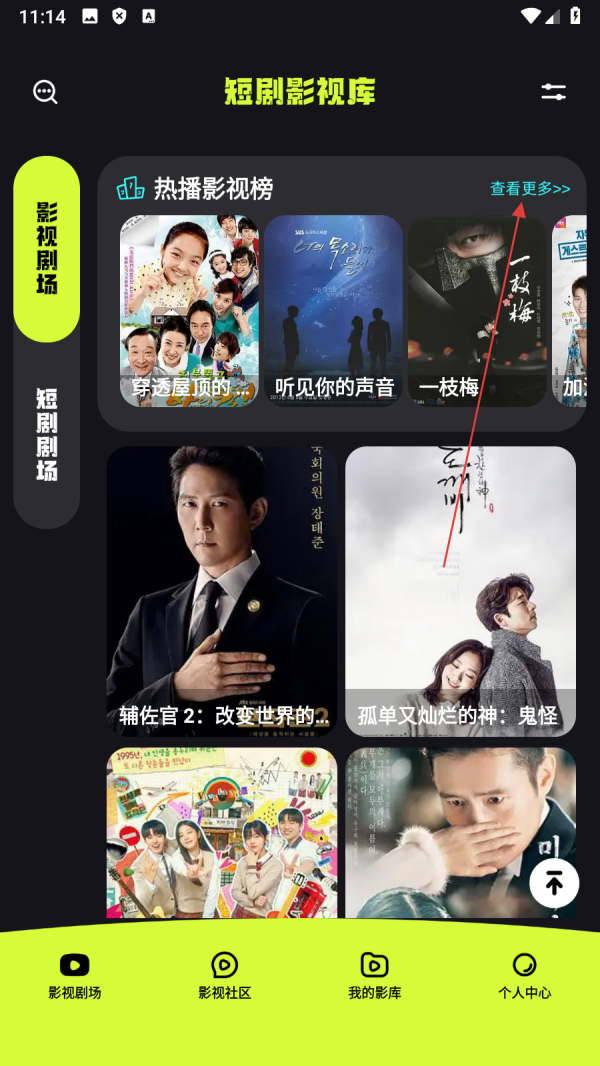Tap the back-to-top arrow button
The image size is (600, 1066).
pyautogui.click(x=554, y=883)
